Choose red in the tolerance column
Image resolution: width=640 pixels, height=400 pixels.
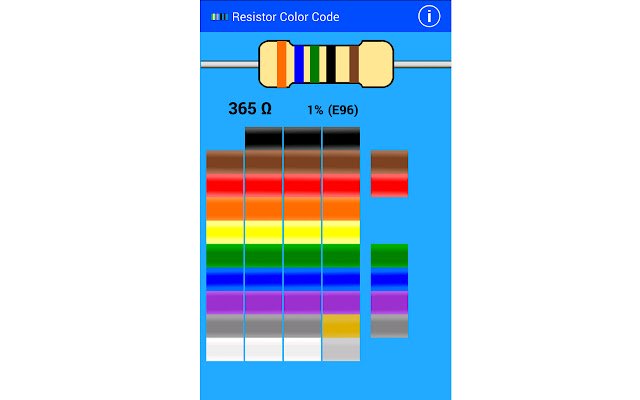[389, 185]
